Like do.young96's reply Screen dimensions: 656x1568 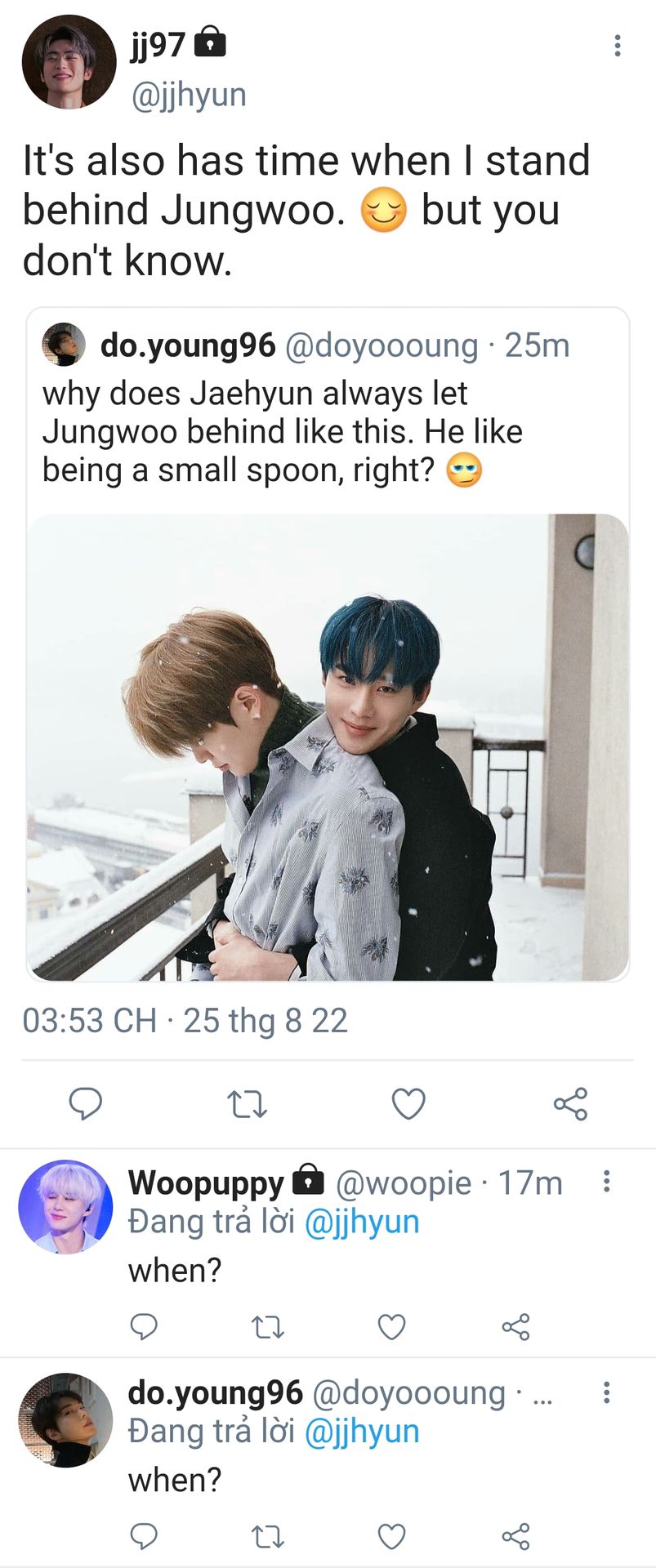coord(391,1537)
